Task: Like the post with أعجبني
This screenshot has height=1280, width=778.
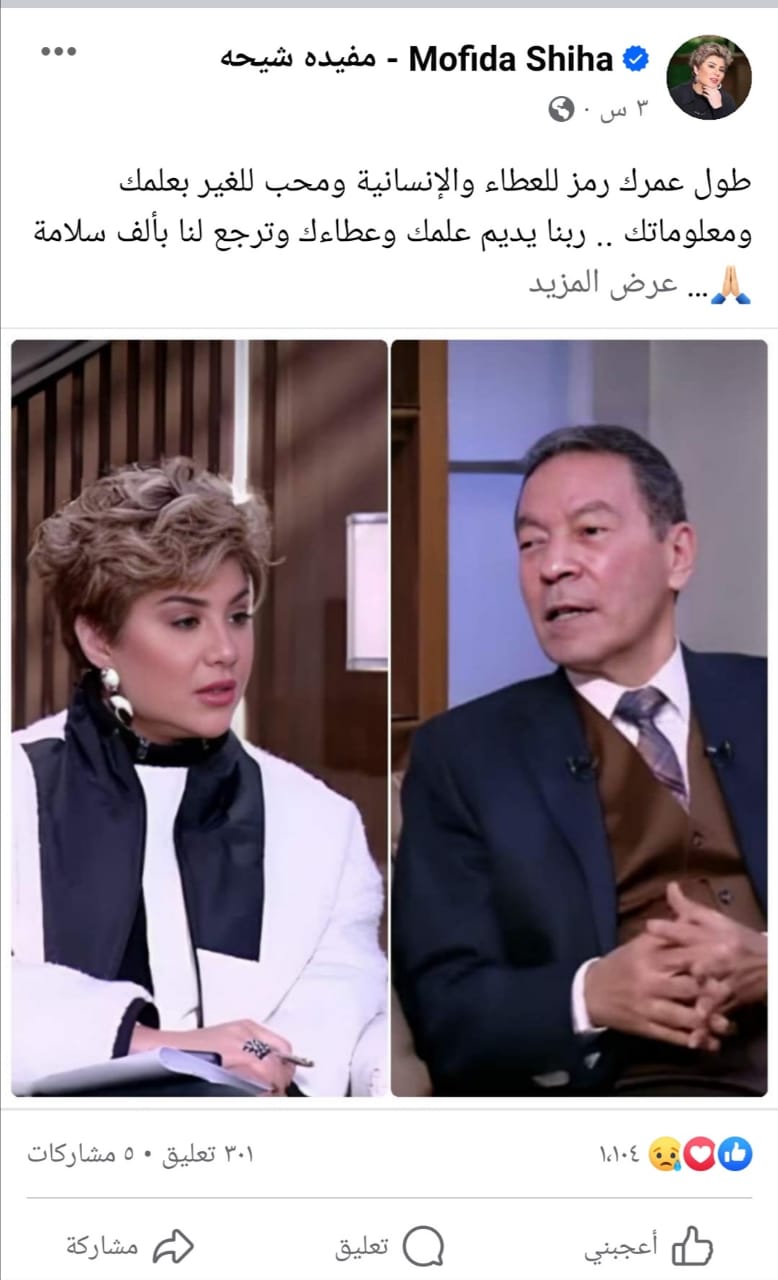Action: (648, 1246)
